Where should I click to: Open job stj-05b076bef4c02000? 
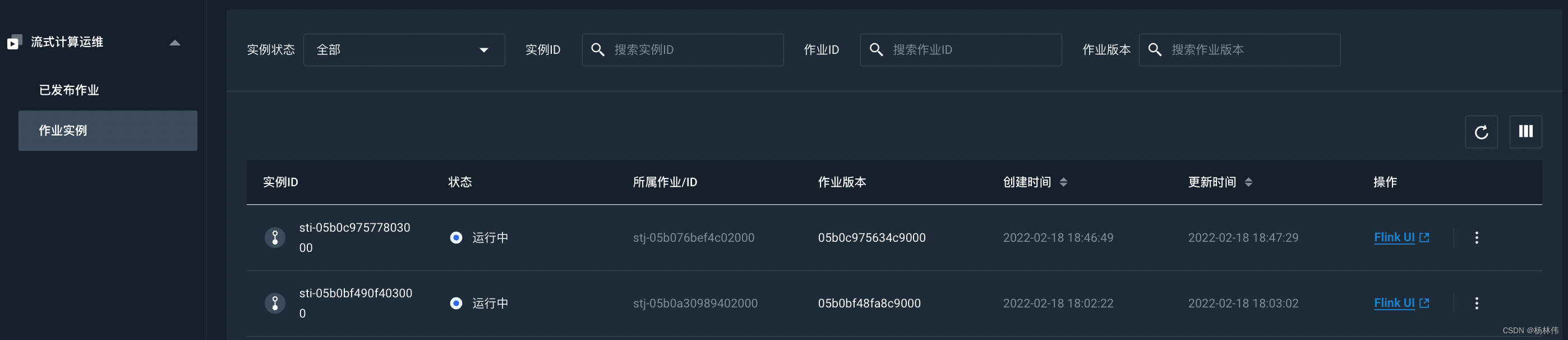click(x=693, y=238)
